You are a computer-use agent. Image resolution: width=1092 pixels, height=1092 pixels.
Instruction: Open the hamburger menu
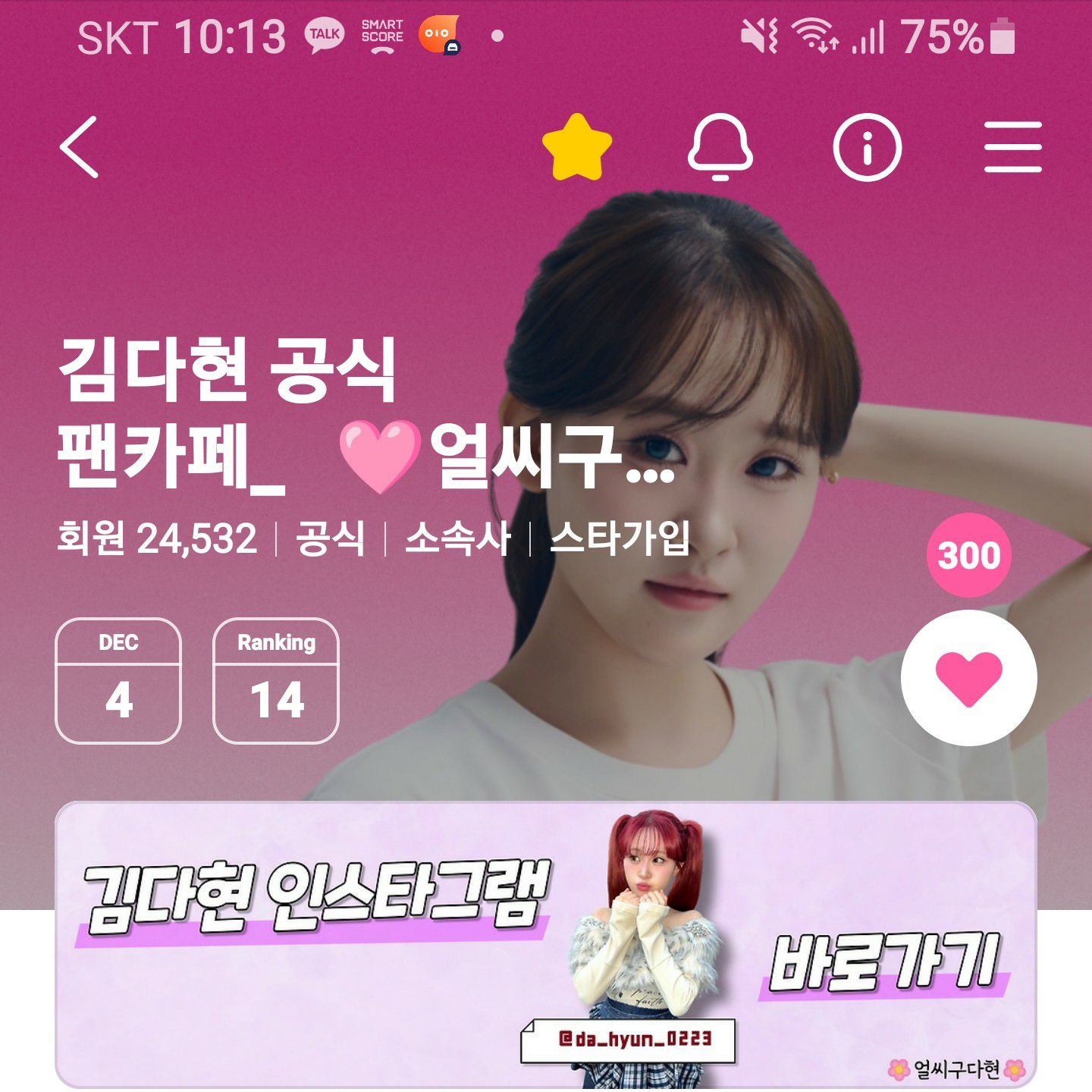click(x=1012, y=147)
